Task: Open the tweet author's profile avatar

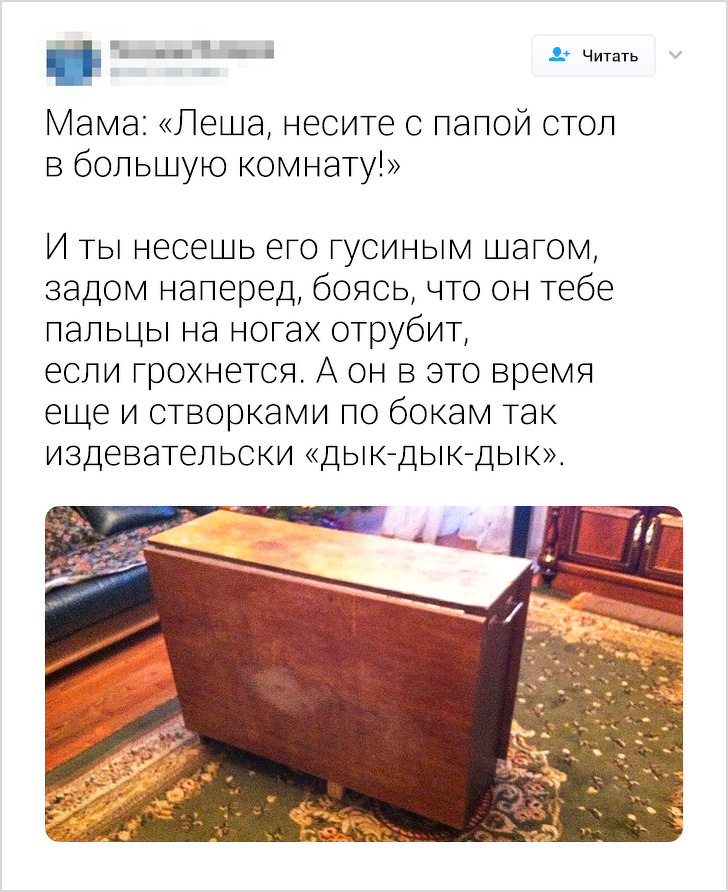Action: pyautogui.click(x=73, y=57)
